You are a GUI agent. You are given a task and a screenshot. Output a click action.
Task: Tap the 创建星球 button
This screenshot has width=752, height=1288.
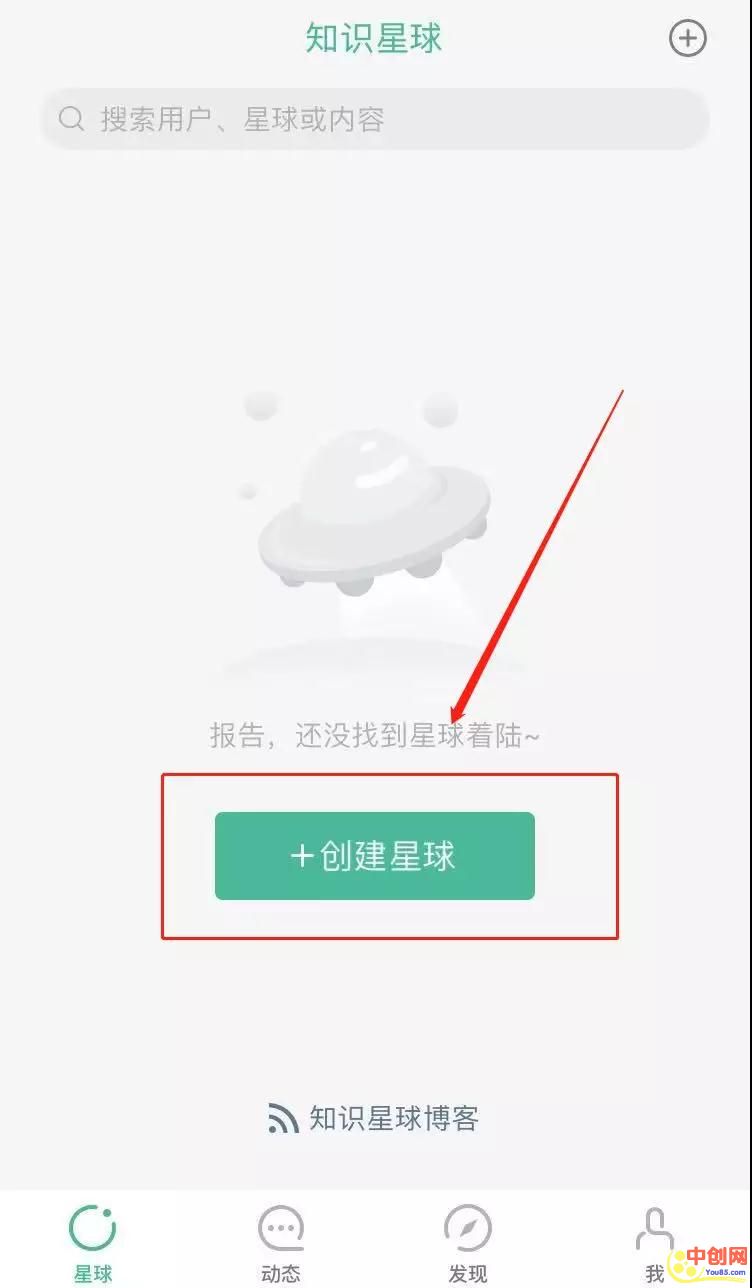pos(375,856)
